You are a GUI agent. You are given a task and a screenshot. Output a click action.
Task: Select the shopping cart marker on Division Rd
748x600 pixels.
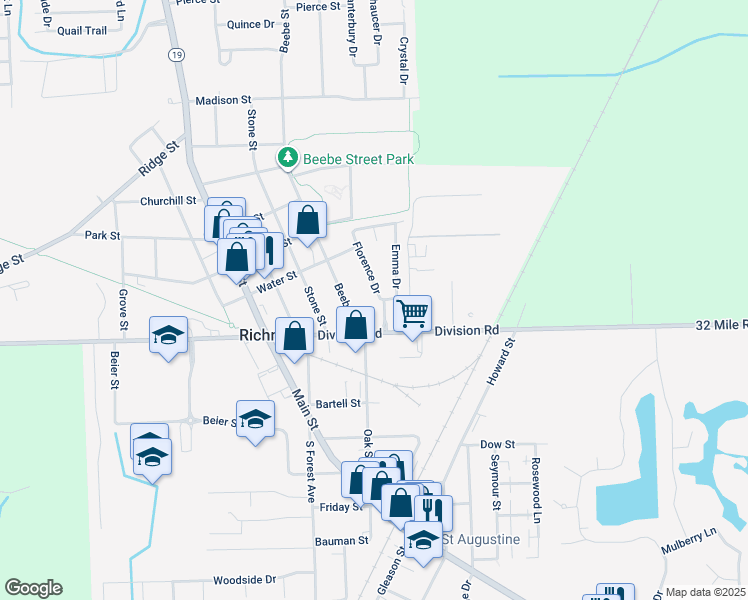412,315
